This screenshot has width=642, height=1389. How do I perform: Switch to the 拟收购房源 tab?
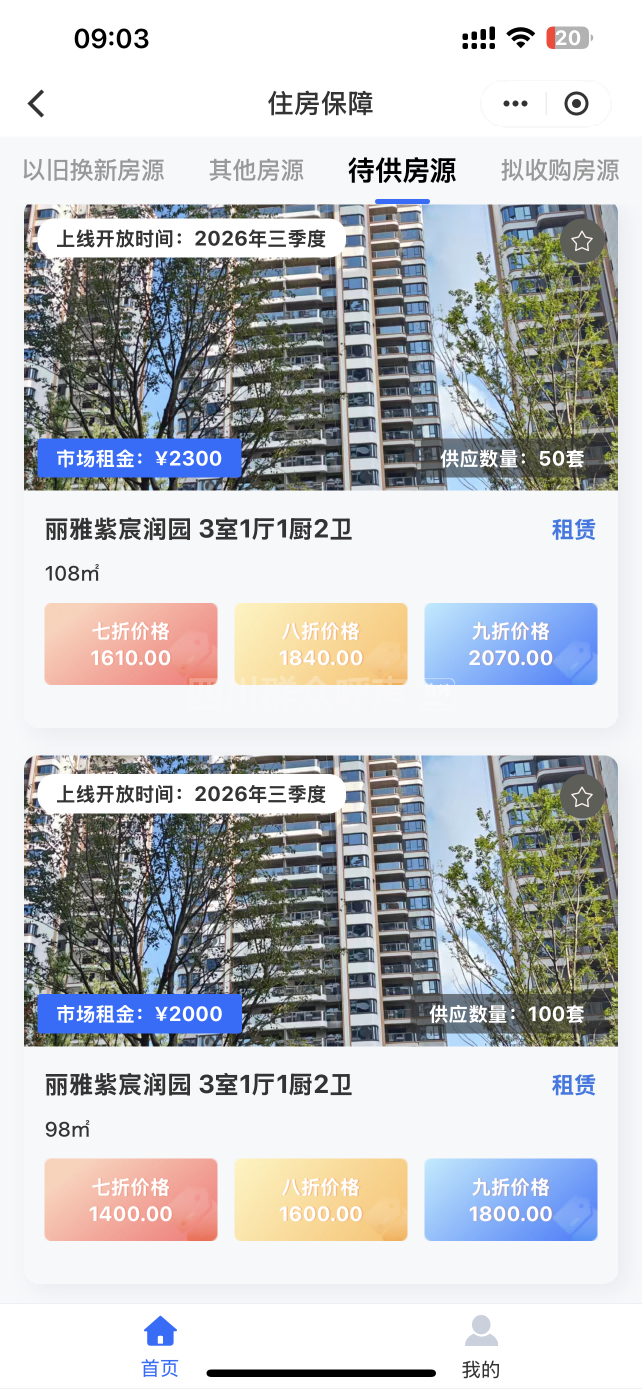pos(560,171)
